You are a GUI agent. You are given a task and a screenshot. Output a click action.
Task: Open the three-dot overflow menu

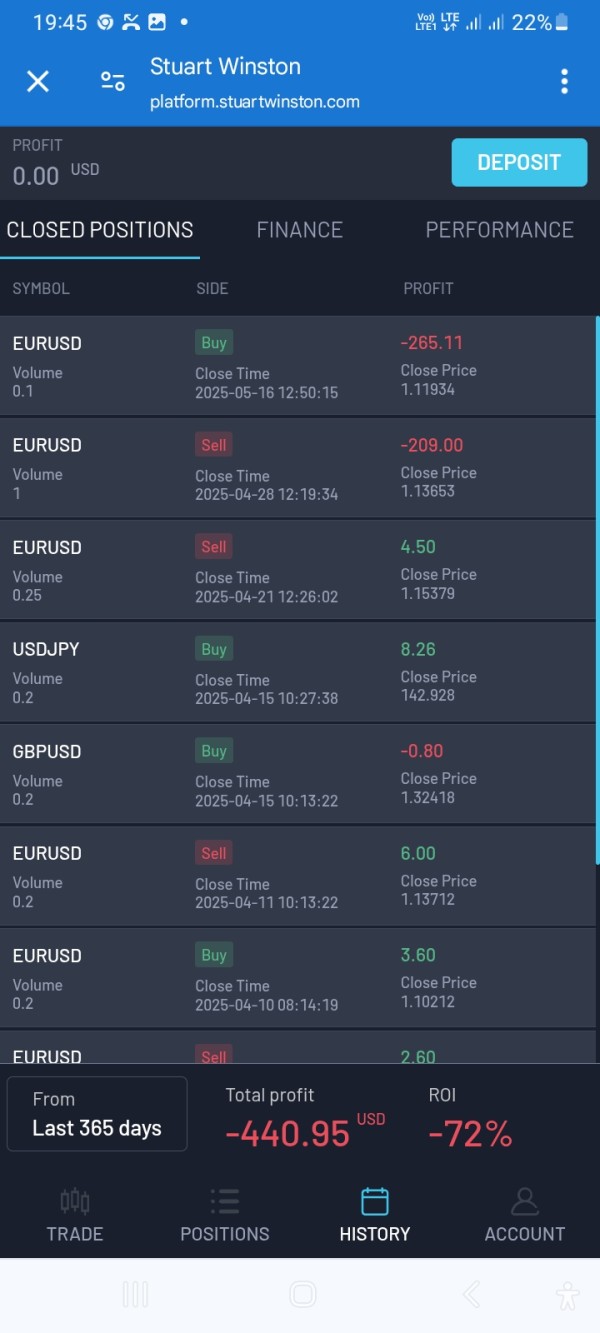click(x=564, y=82)
